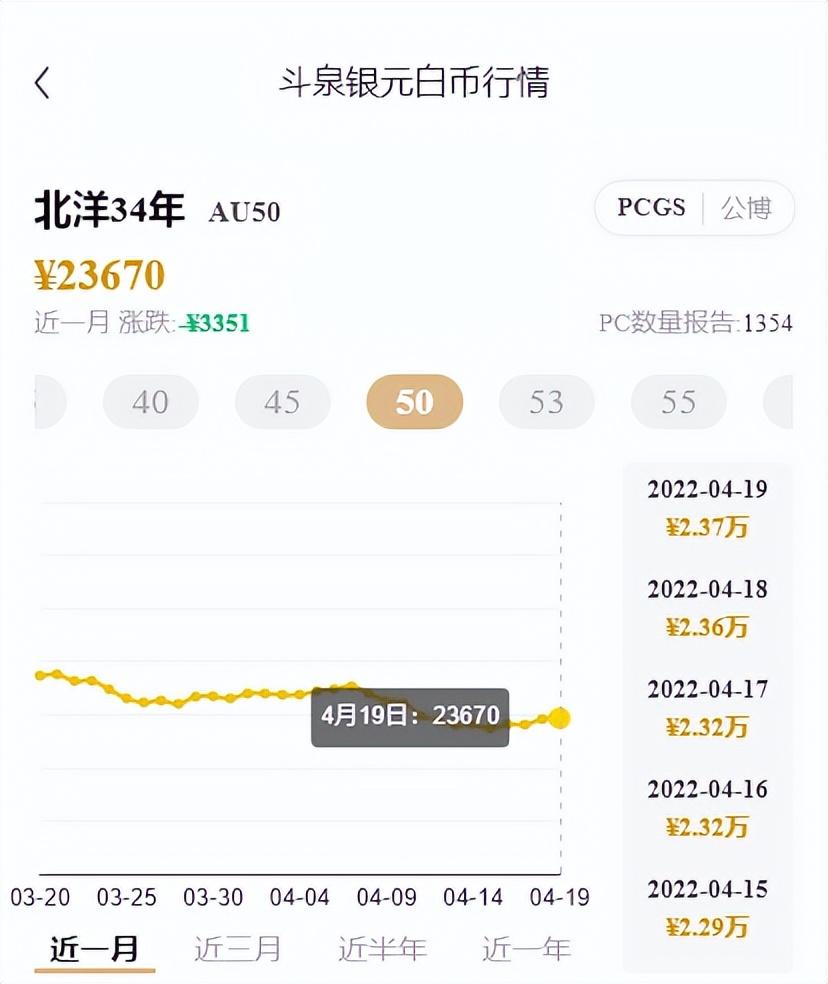The height and width of the screenshot is (984, 828).
Task: Click the 2022-04-19 price entry
Action: [x=707, y=508]
